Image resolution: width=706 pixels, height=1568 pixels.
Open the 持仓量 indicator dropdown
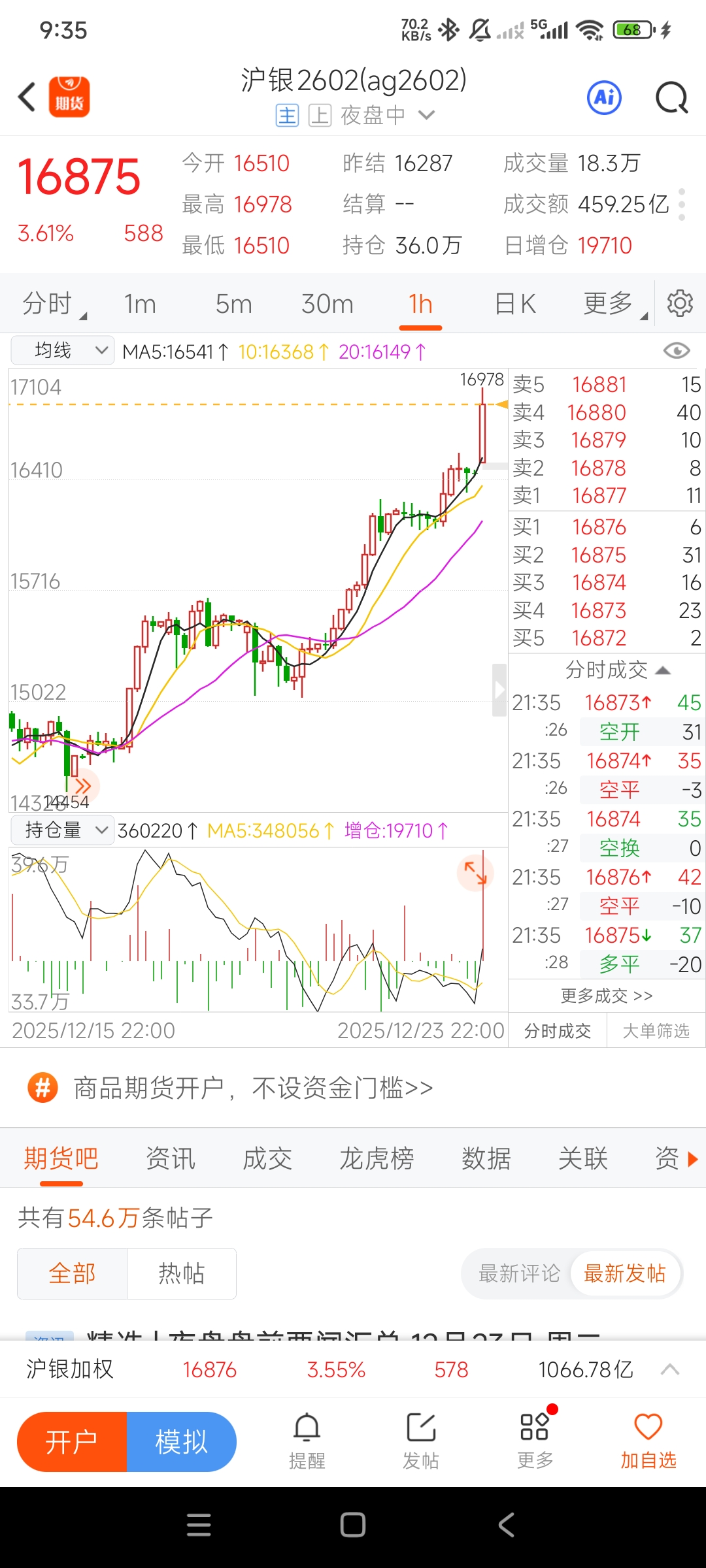(x=63, y=830)
